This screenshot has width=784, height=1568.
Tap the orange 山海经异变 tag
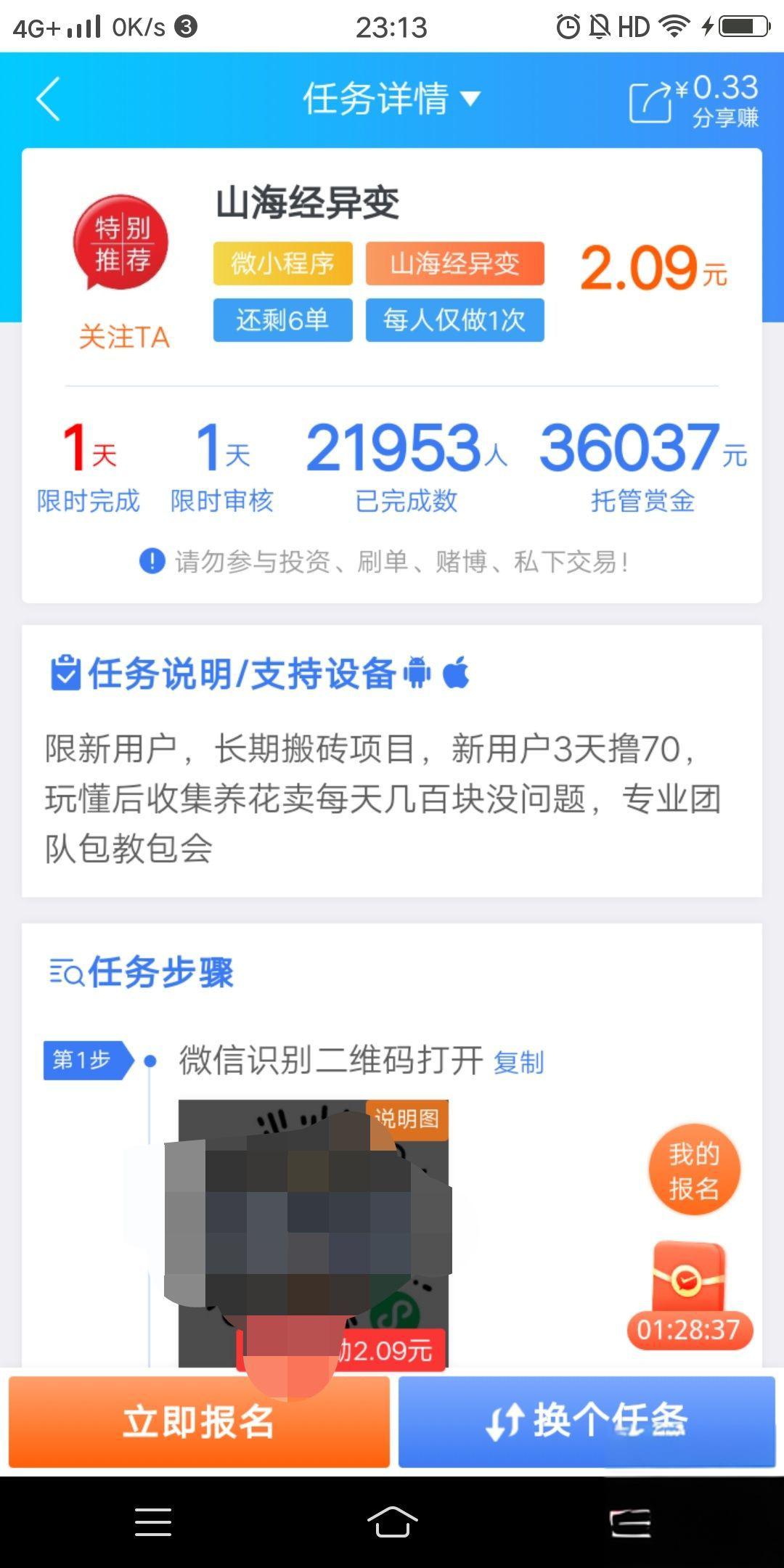455,263
